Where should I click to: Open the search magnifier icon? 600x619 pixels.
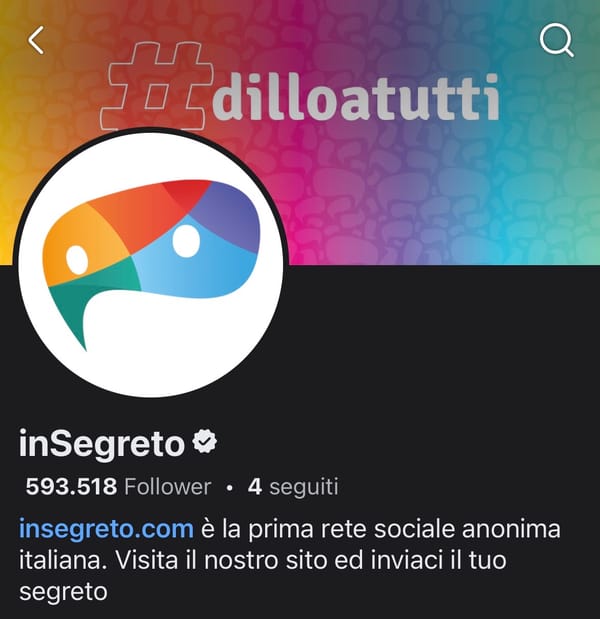556,40
